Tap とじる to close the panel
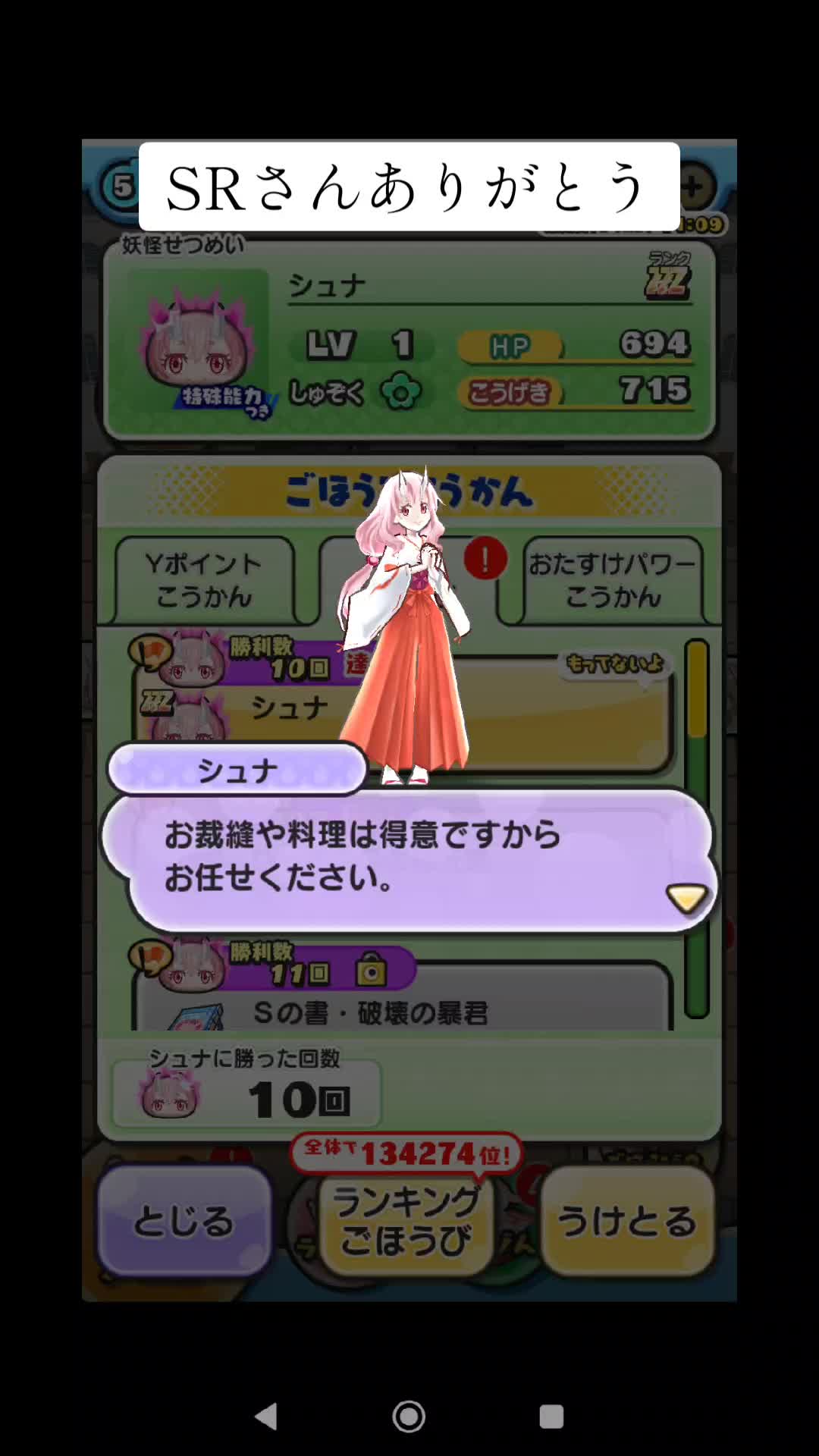This screenshot has height=1456, width=819. click(x=184, y=1222)
